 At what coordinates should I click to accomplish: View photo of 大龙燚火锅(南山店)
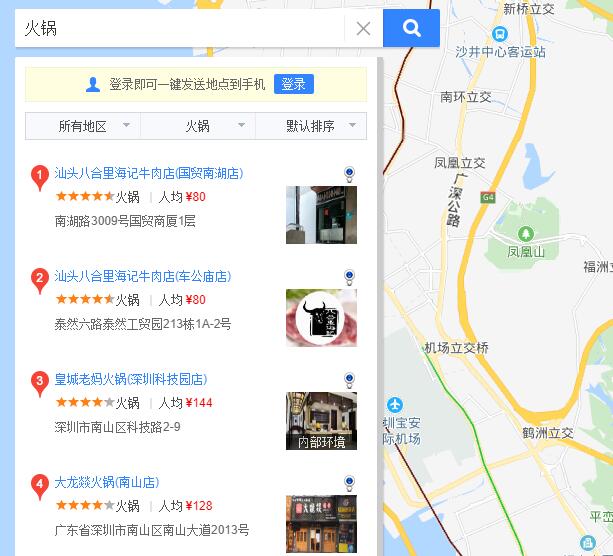[321, 521]
